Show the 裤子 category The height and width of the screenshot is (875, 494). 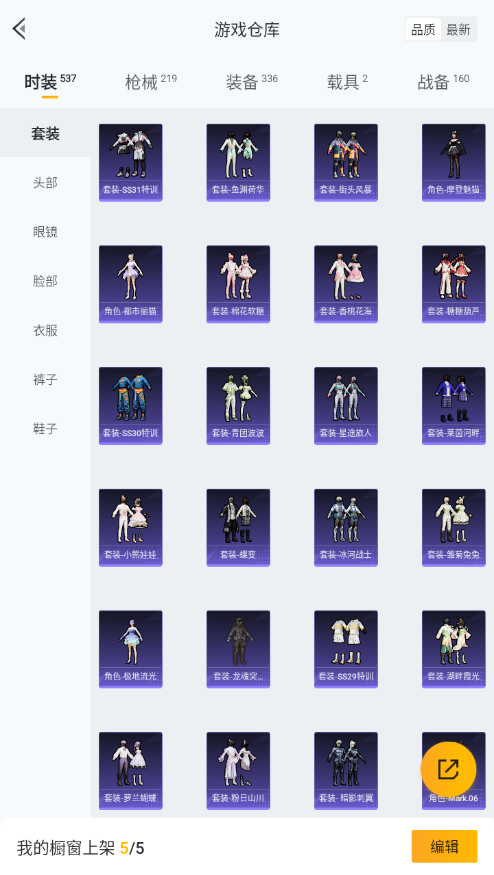[45, 379]
